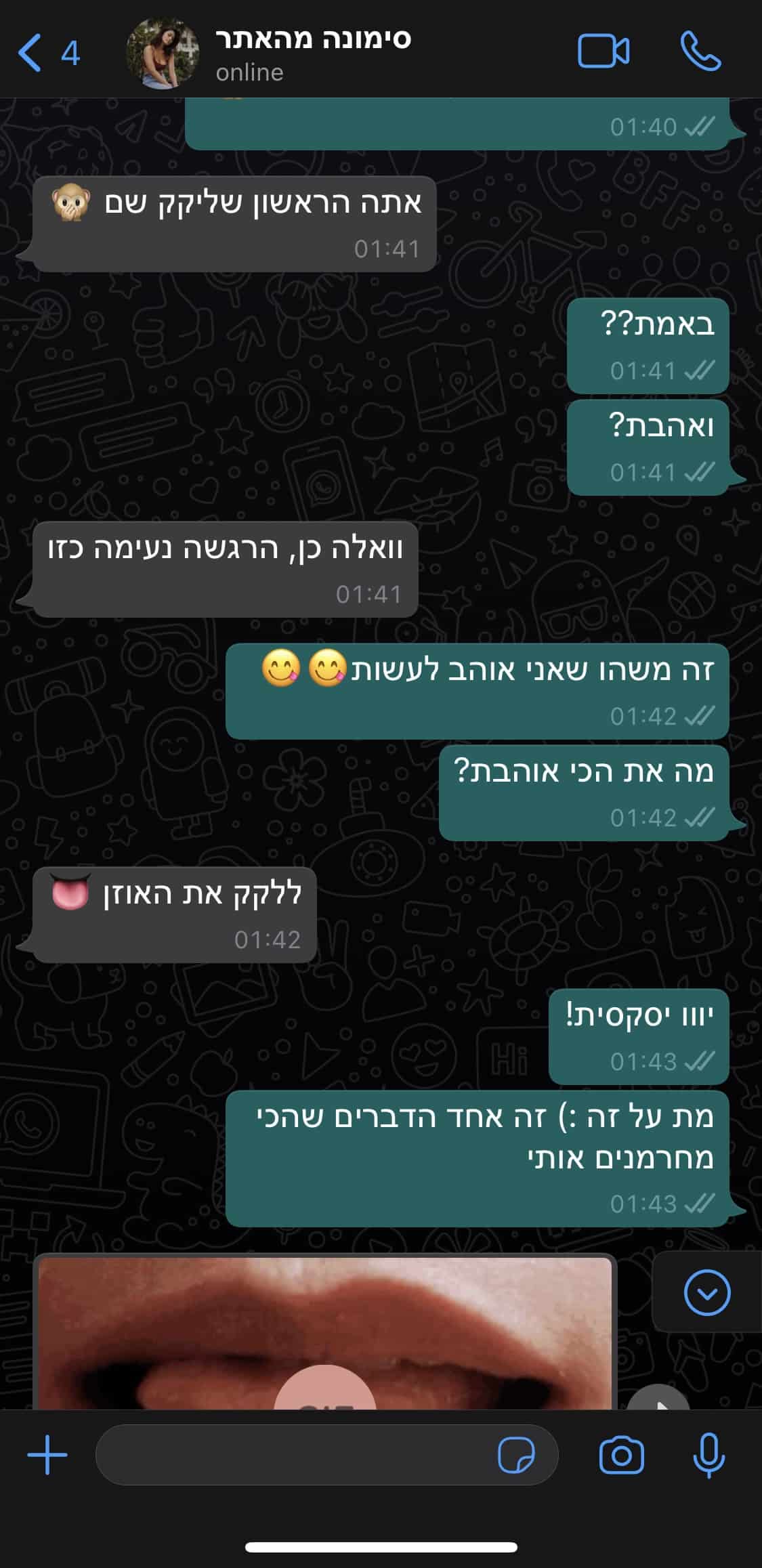The height and width of the screenshot is (1568, 762).
Task: Start a voice call with the contact
Action: pyautogui.click(x=700, y=51)
